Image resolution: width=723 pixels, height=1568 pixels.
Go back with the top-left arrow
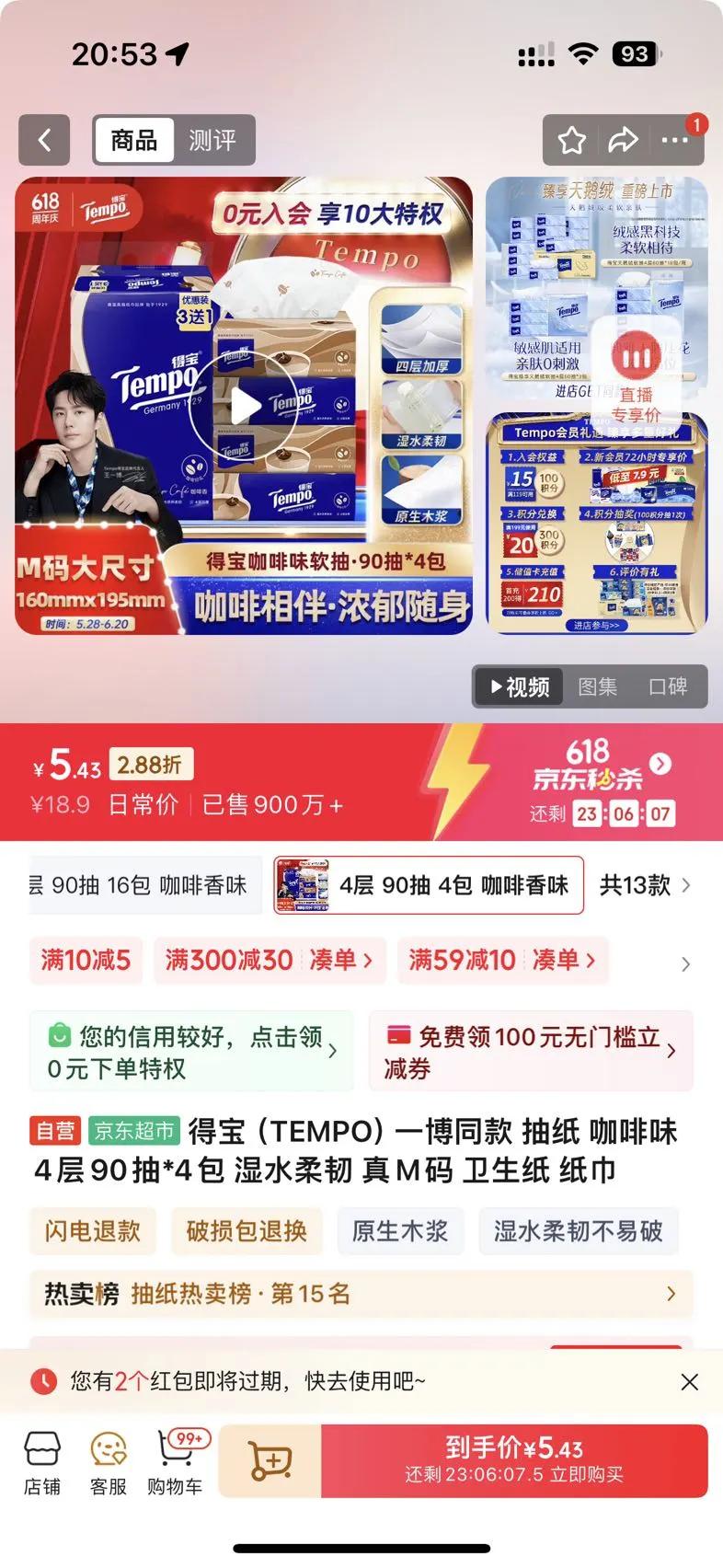tap(44, 141)
